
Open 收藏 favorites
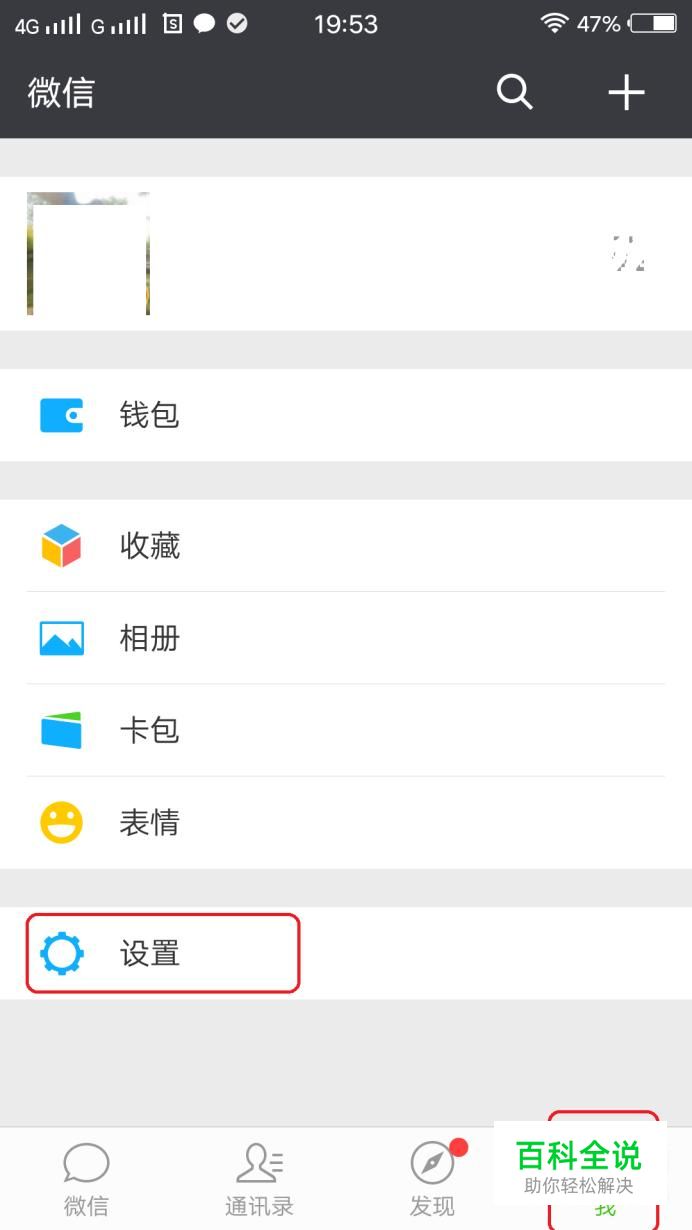[x=345, y=546]
